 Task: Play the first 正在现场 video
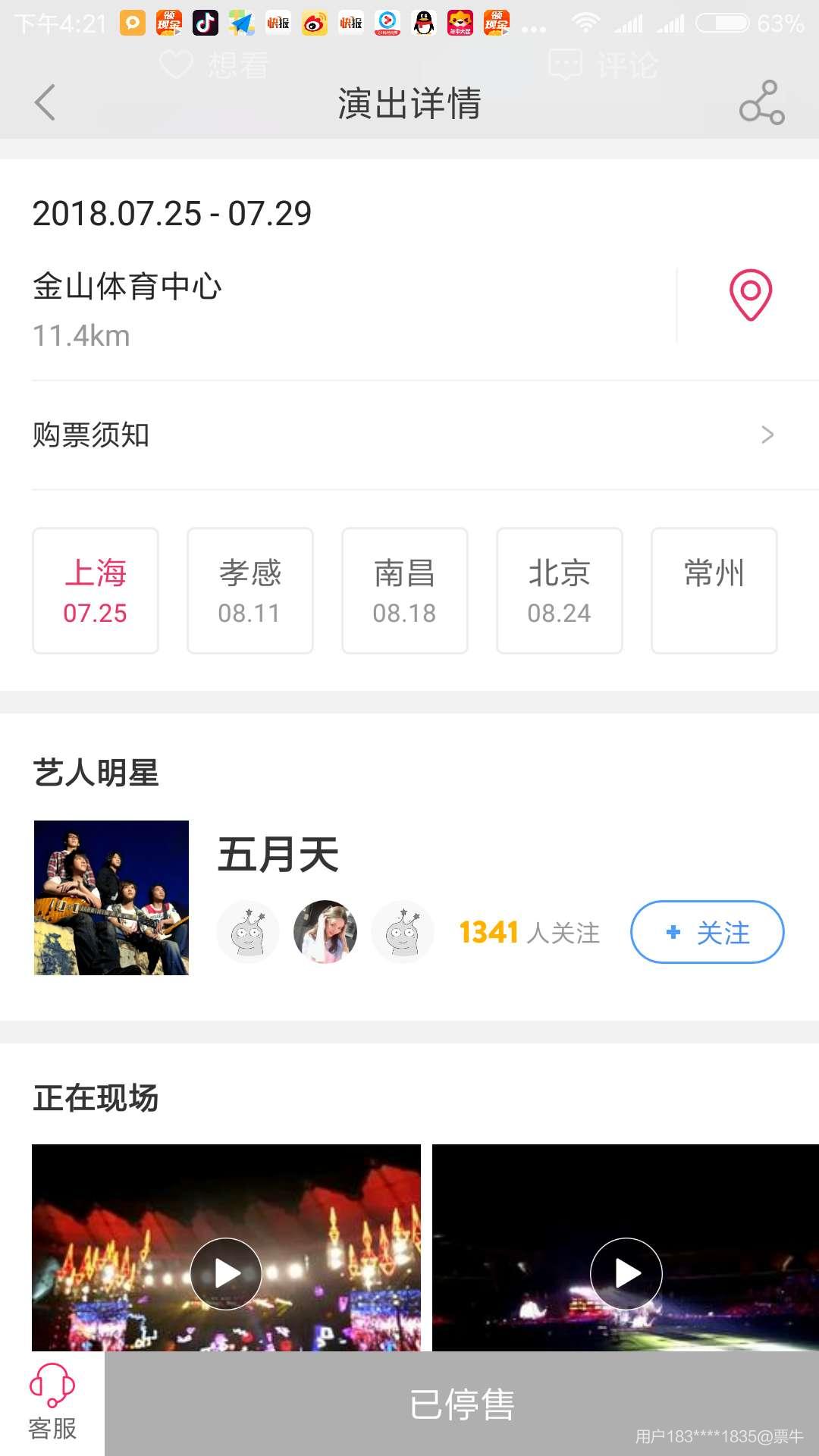point(226,1274)
